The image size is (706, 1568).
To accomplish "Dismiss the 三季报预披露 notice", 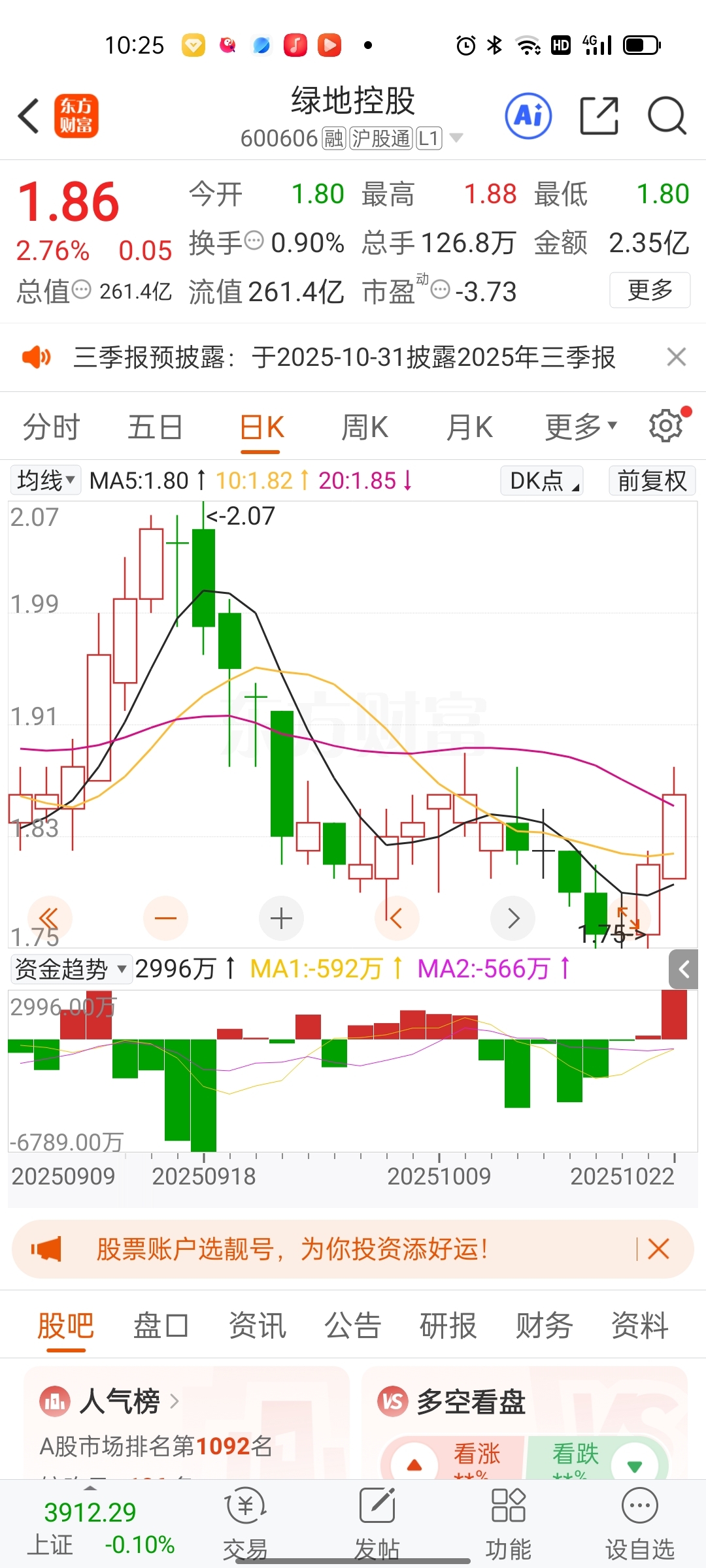I will point(676,357).
